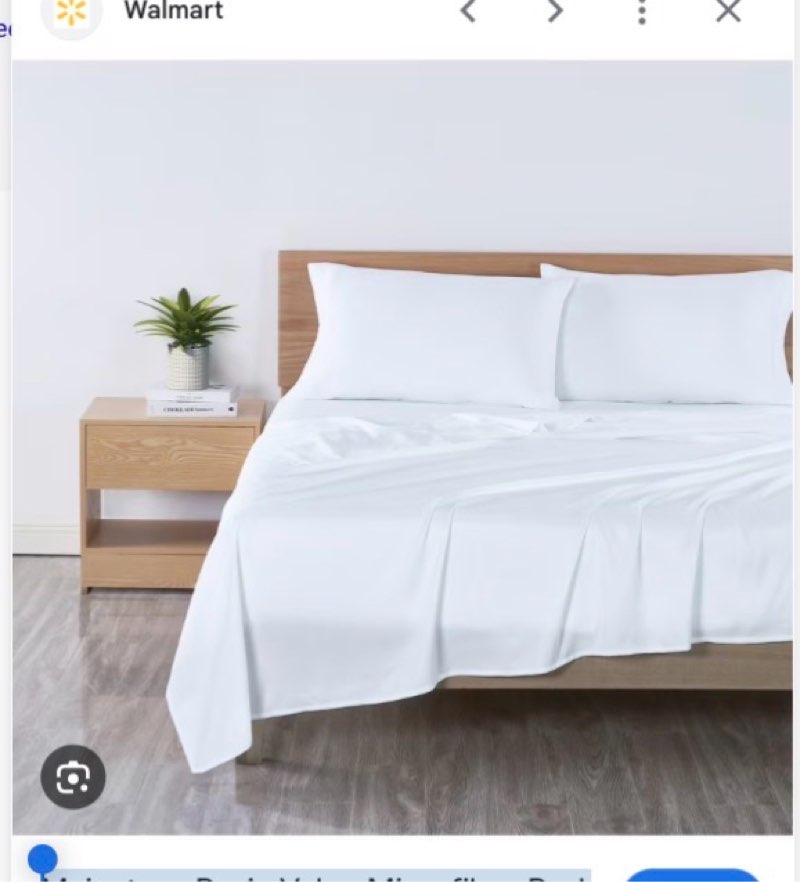This screenshot has width=800, height=882.
Task: Search this image with Google Lens
Action: [x=73, y=776]
